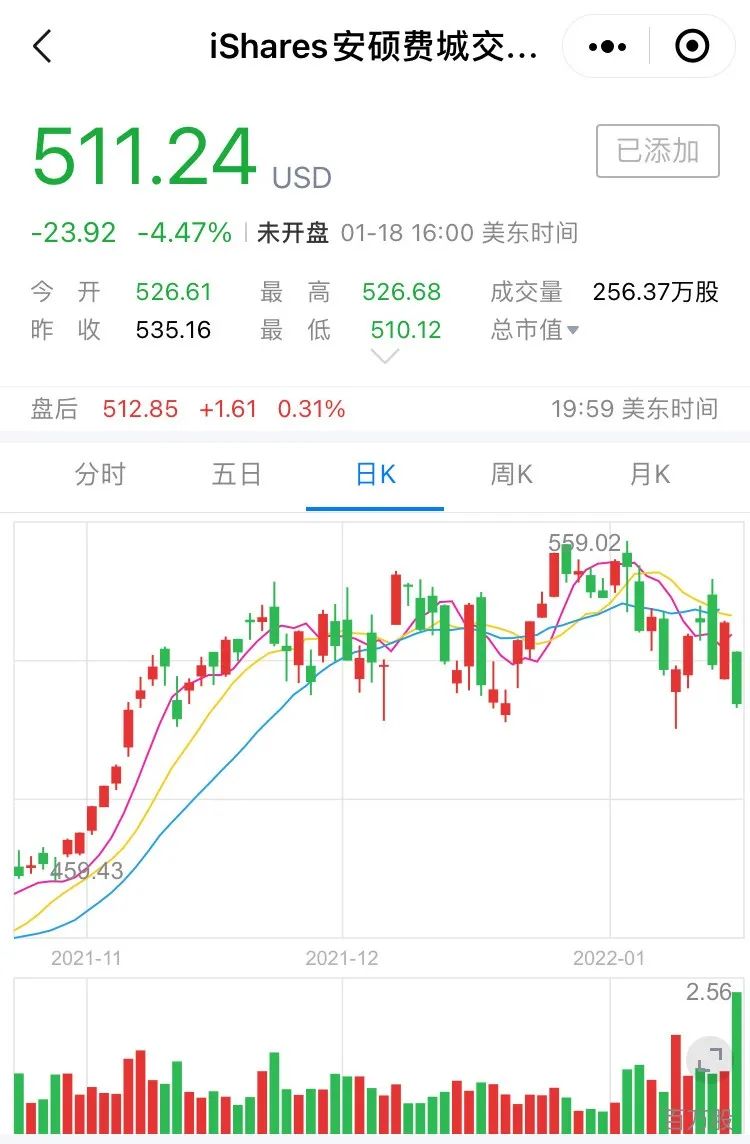Open the three-dot more menu

click(607, 47)
